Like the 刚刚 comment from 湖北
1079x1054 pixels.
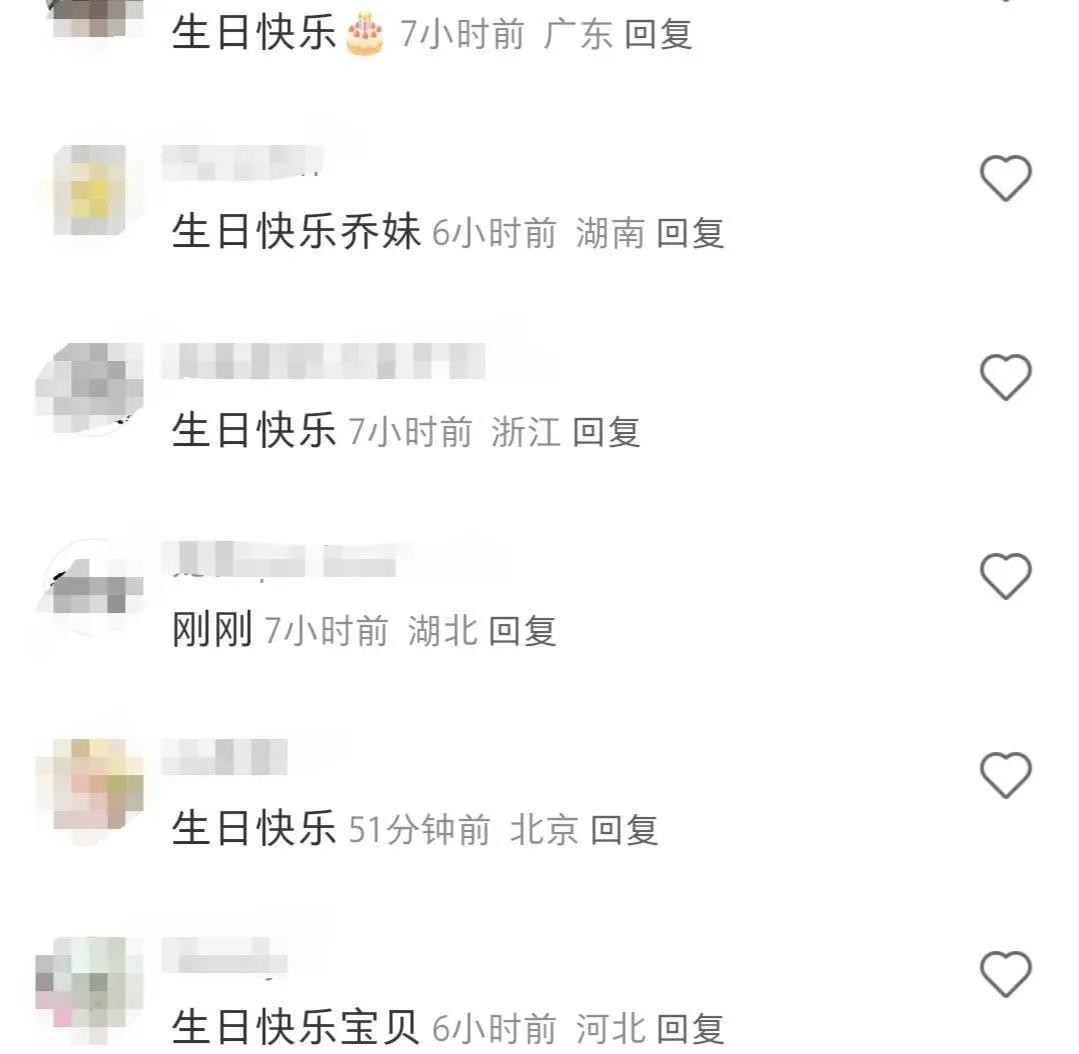(1005, 576)
